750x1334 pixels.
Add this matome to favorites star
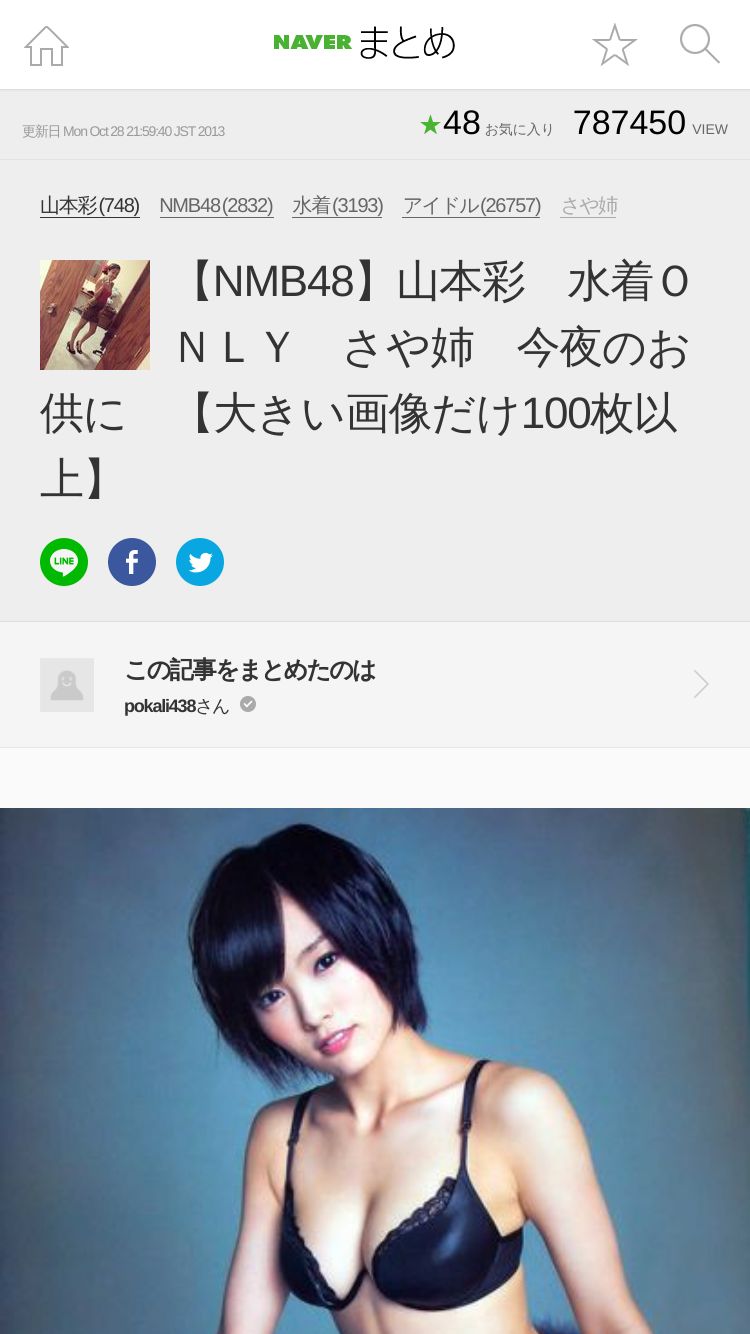[x=614, y=45]
